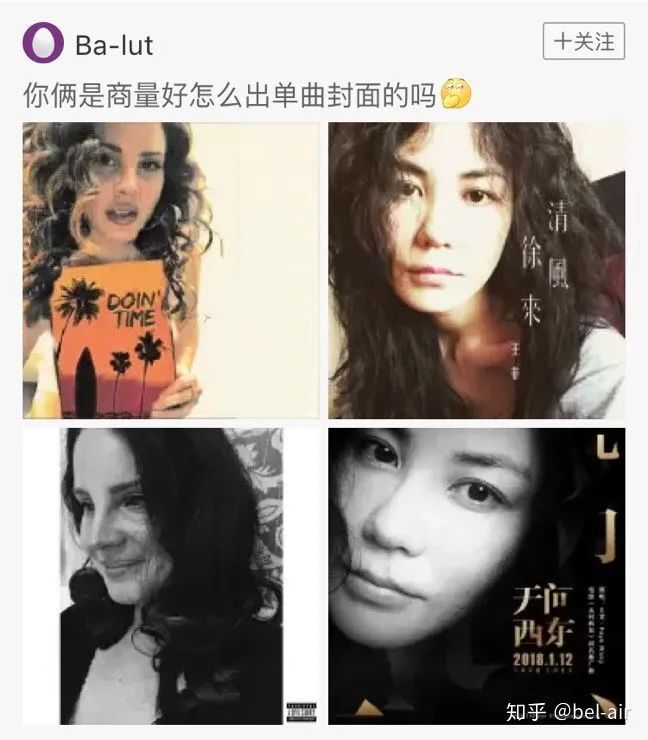The height and width of the screenshot is (740, 648).
Task: Open the Doin' Time cover image
Action: [x=170, y=270]
